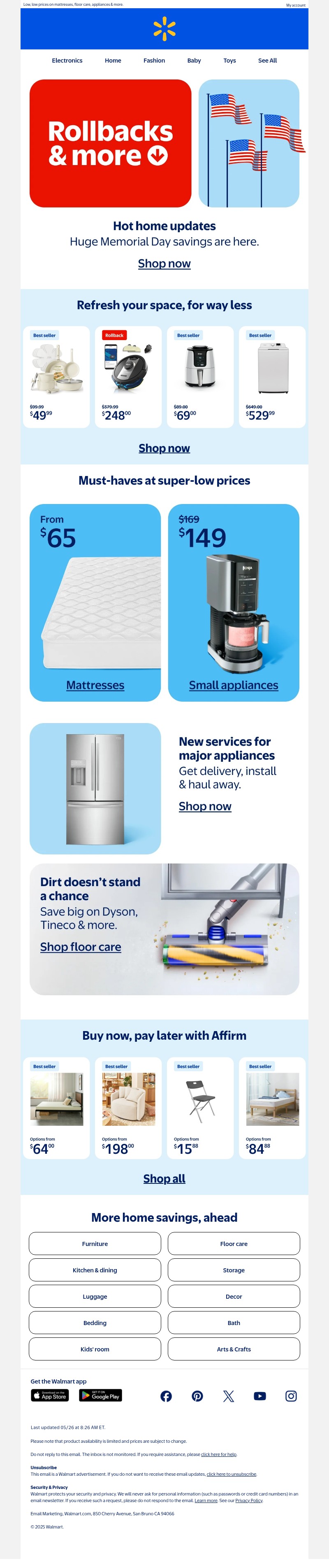Viewport: 329px width, 1568px height.
Task: Download from the App Store badge
Action: click(50, 1396)
